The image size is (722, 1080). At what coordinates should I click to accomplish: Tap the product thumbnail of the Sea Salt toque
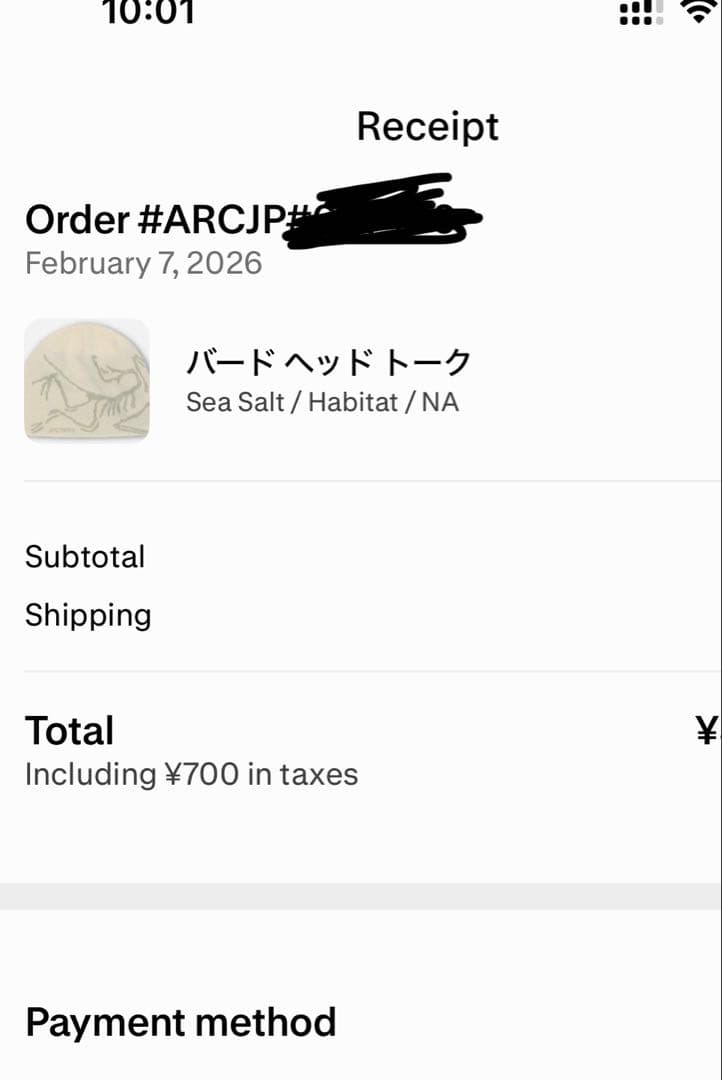pos(86,380)
